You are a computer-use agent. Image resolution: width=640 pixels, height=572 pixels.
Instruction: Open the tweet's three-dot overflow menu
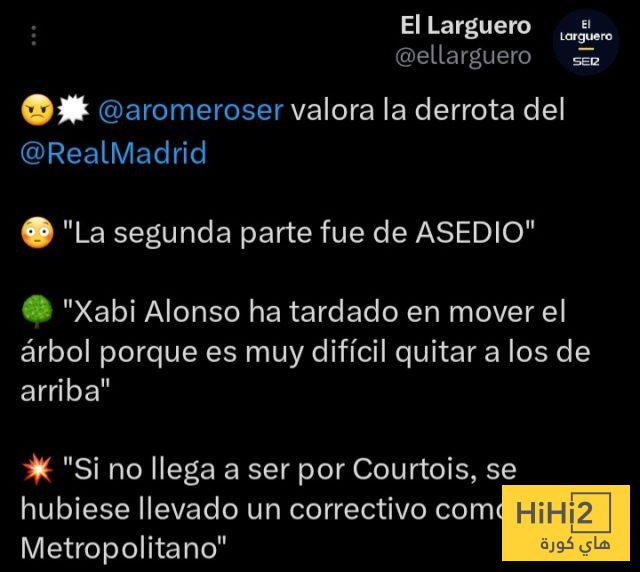pos(34,36)
